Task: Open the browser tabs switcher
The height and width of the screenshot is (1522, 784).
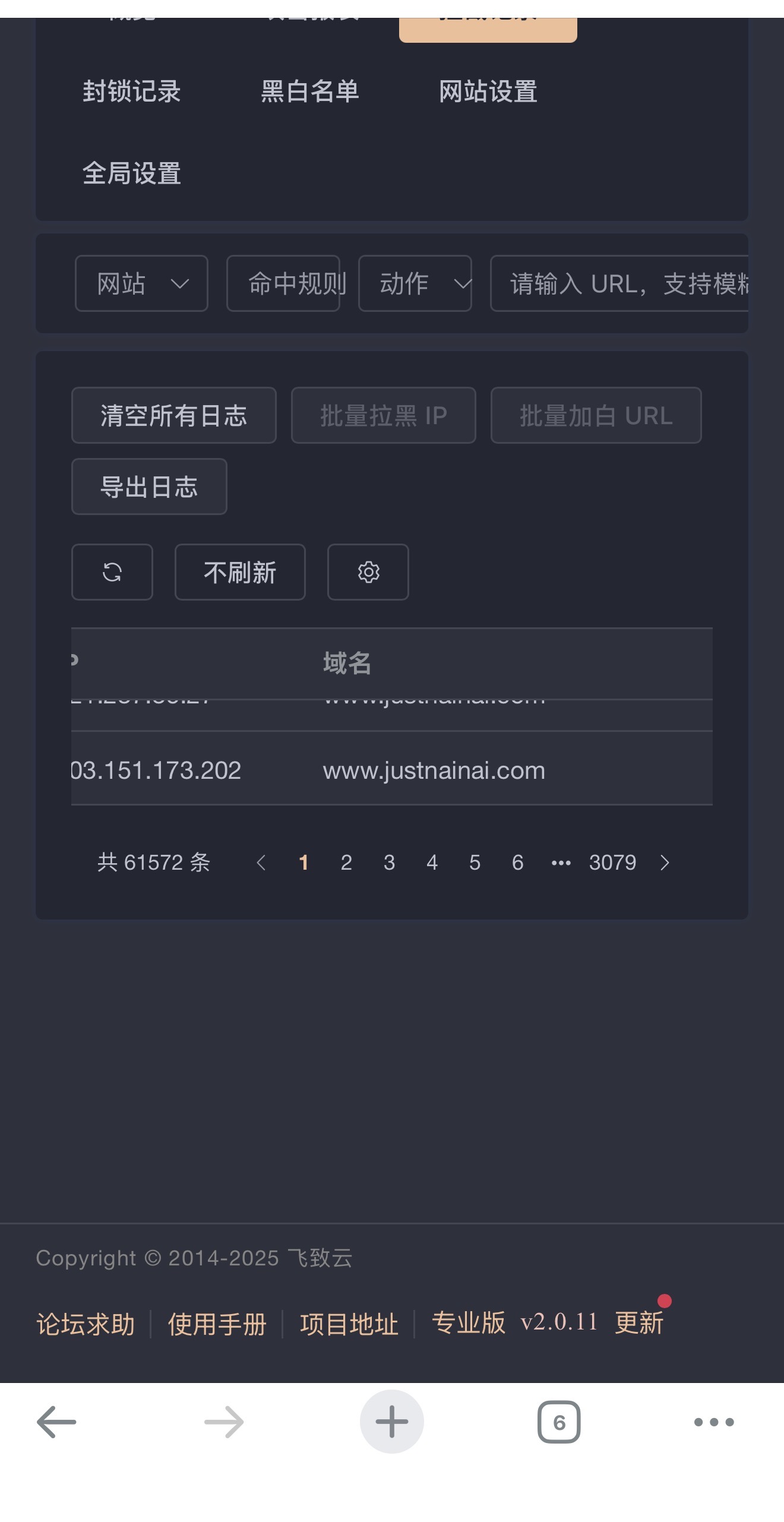Action: (x=558, y=1422)
